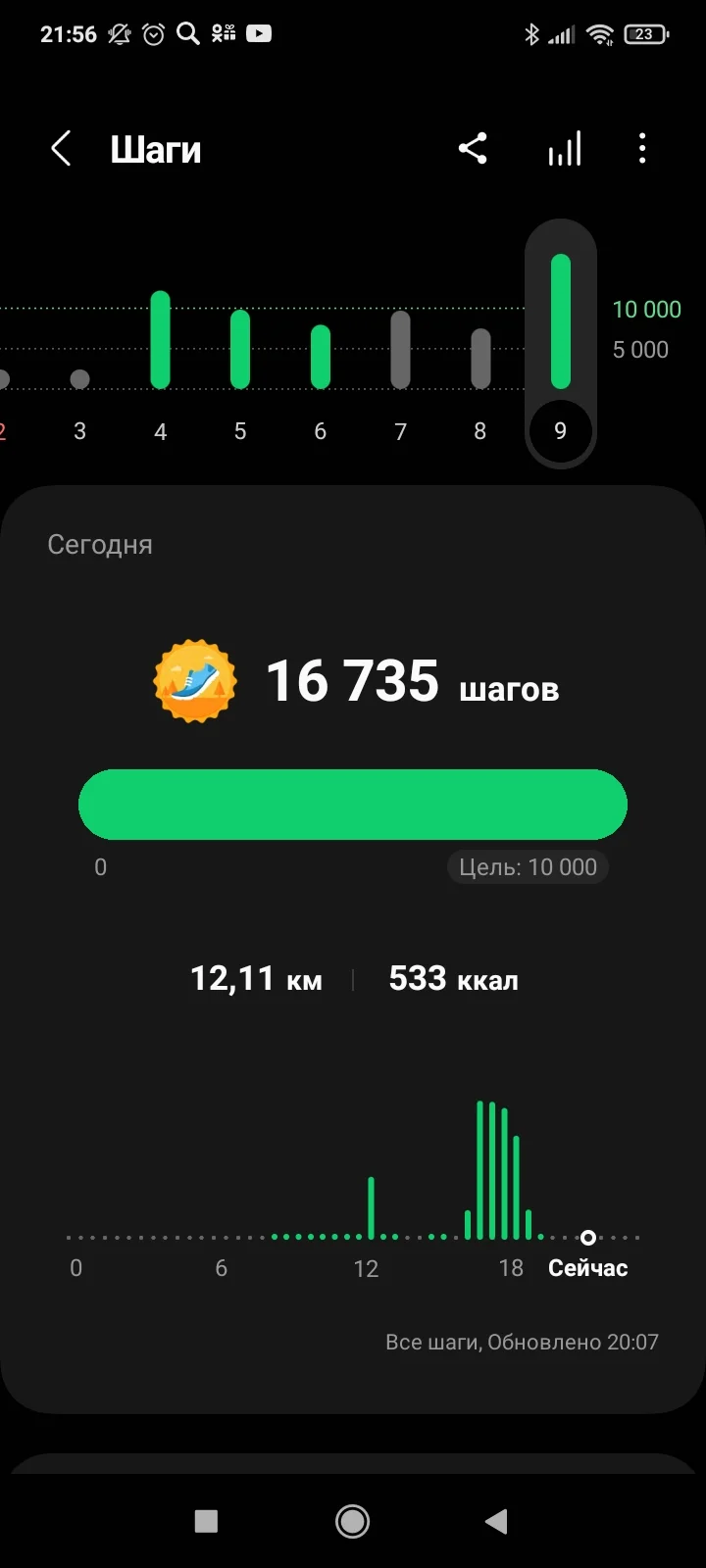Open the step statistics chart icon
The width and height of the screenshot is (706, 1568).
pos(564,149)
